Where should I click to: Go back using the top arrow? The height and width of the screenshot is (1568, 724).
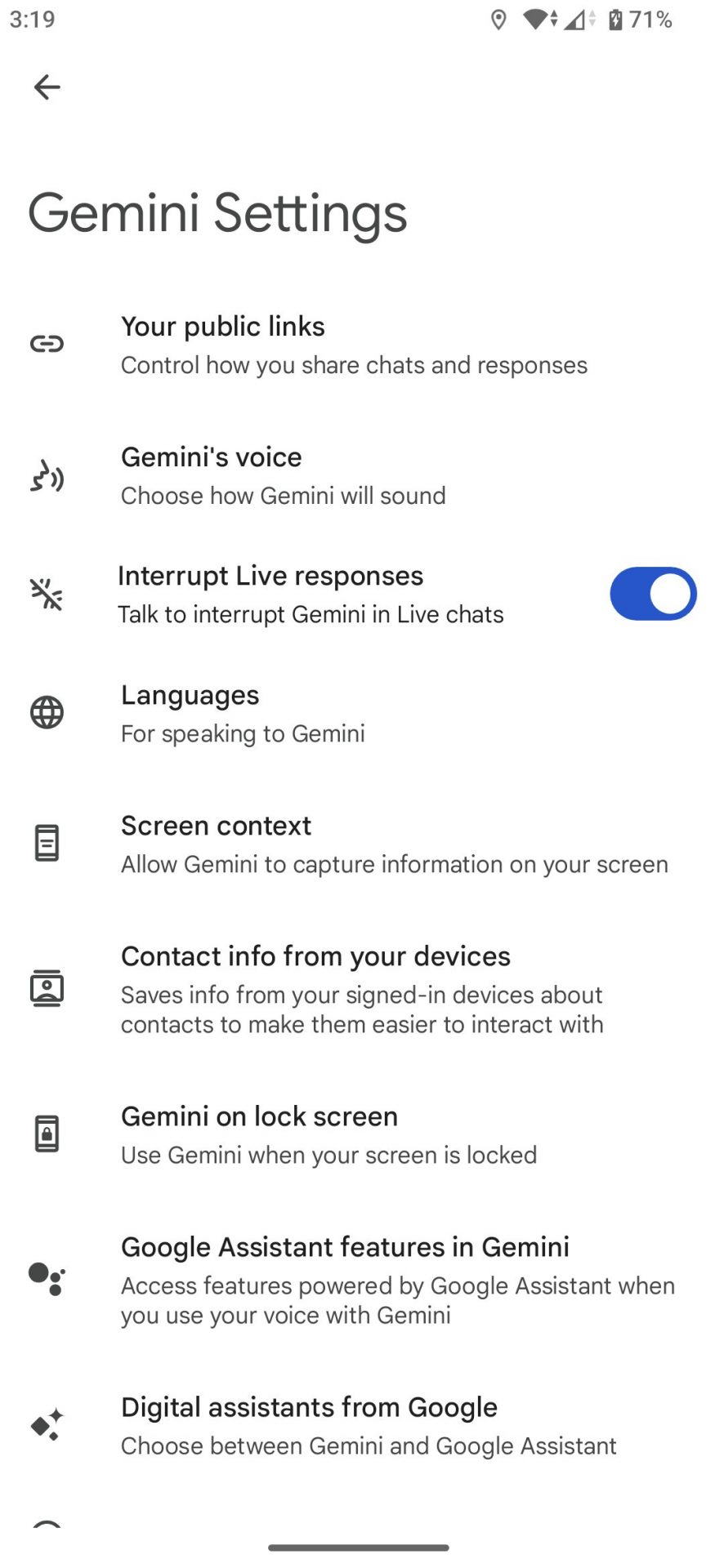(x=47, y=87)
